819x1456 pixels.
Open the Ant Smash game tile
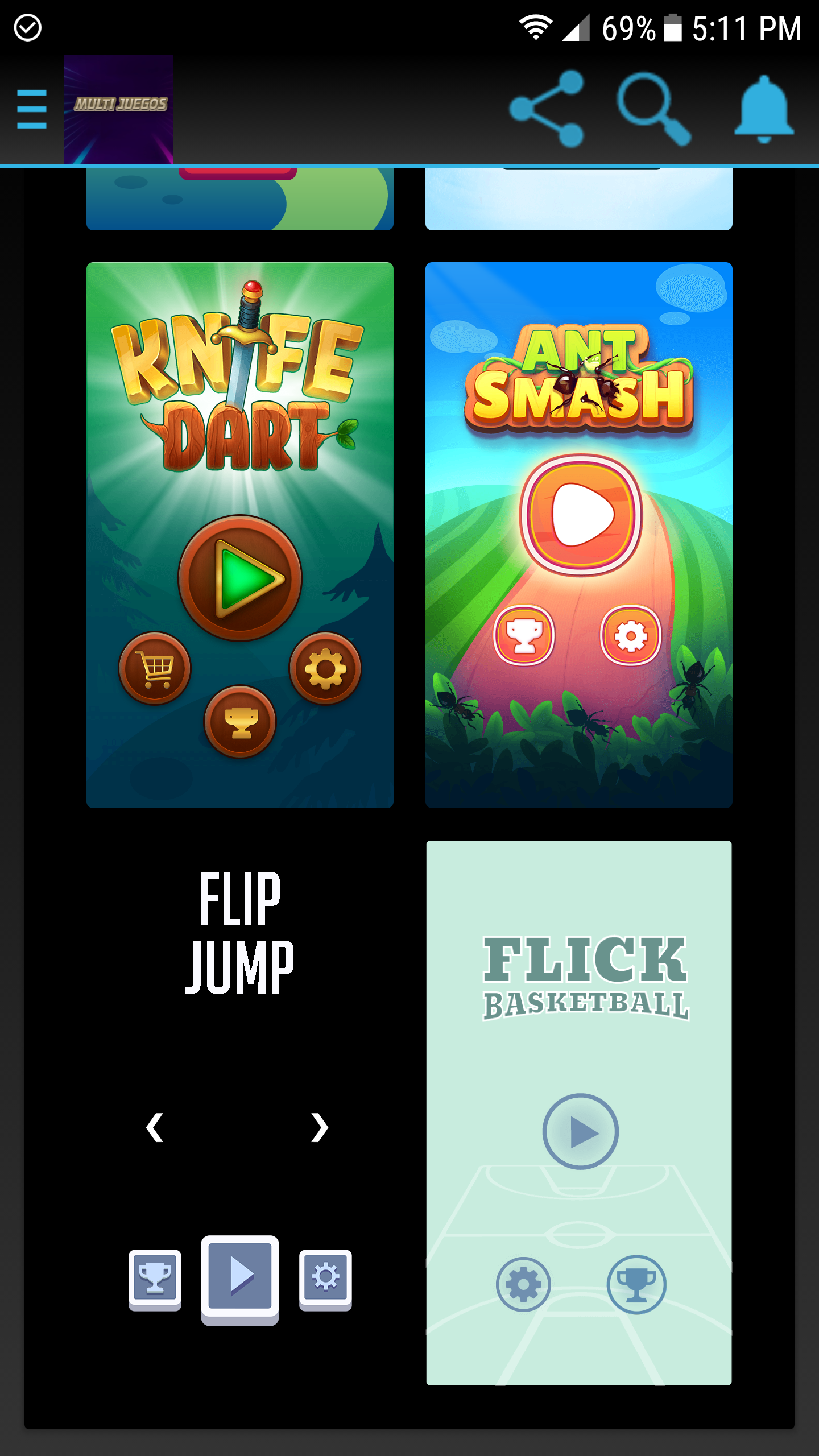pos(579,535)
